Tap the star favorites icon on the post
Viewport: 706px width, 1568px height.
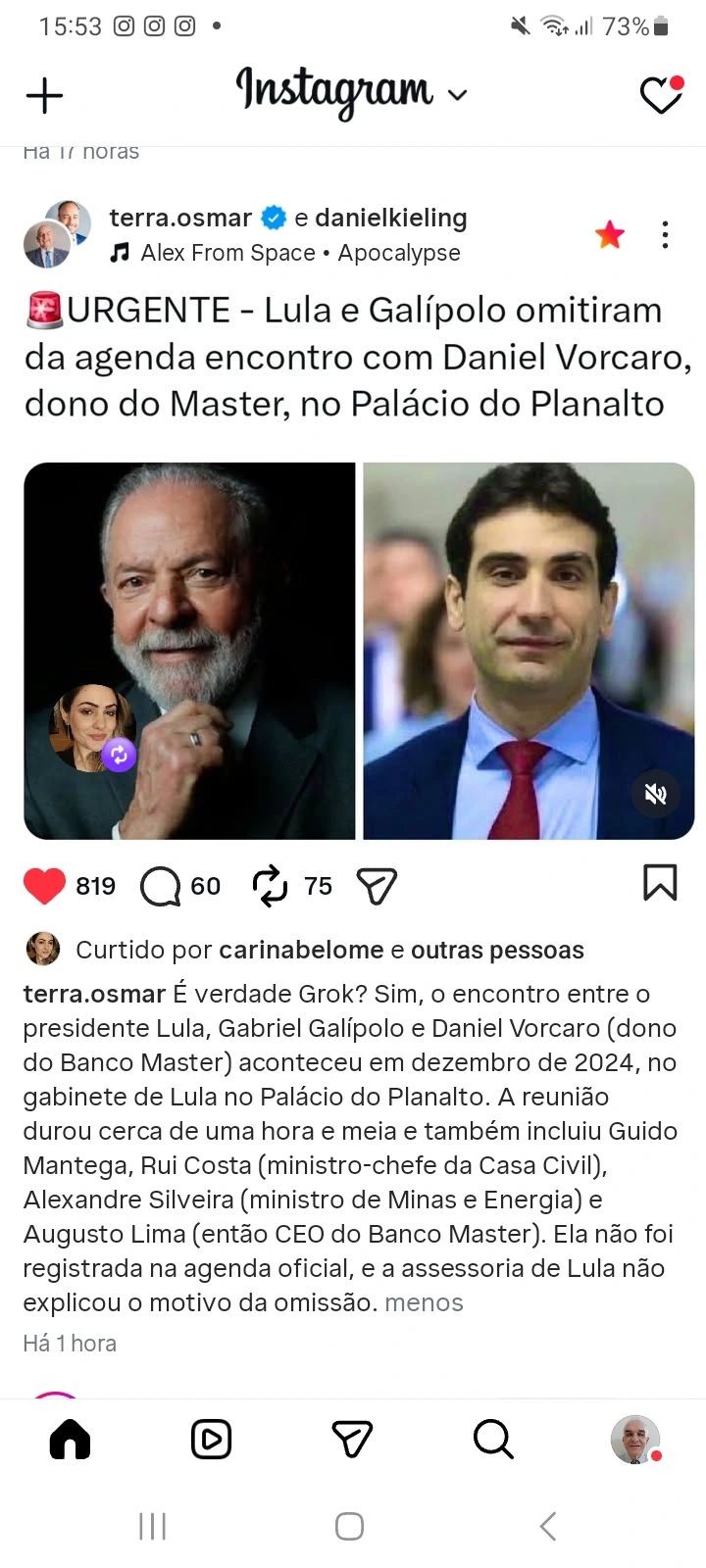610,234
